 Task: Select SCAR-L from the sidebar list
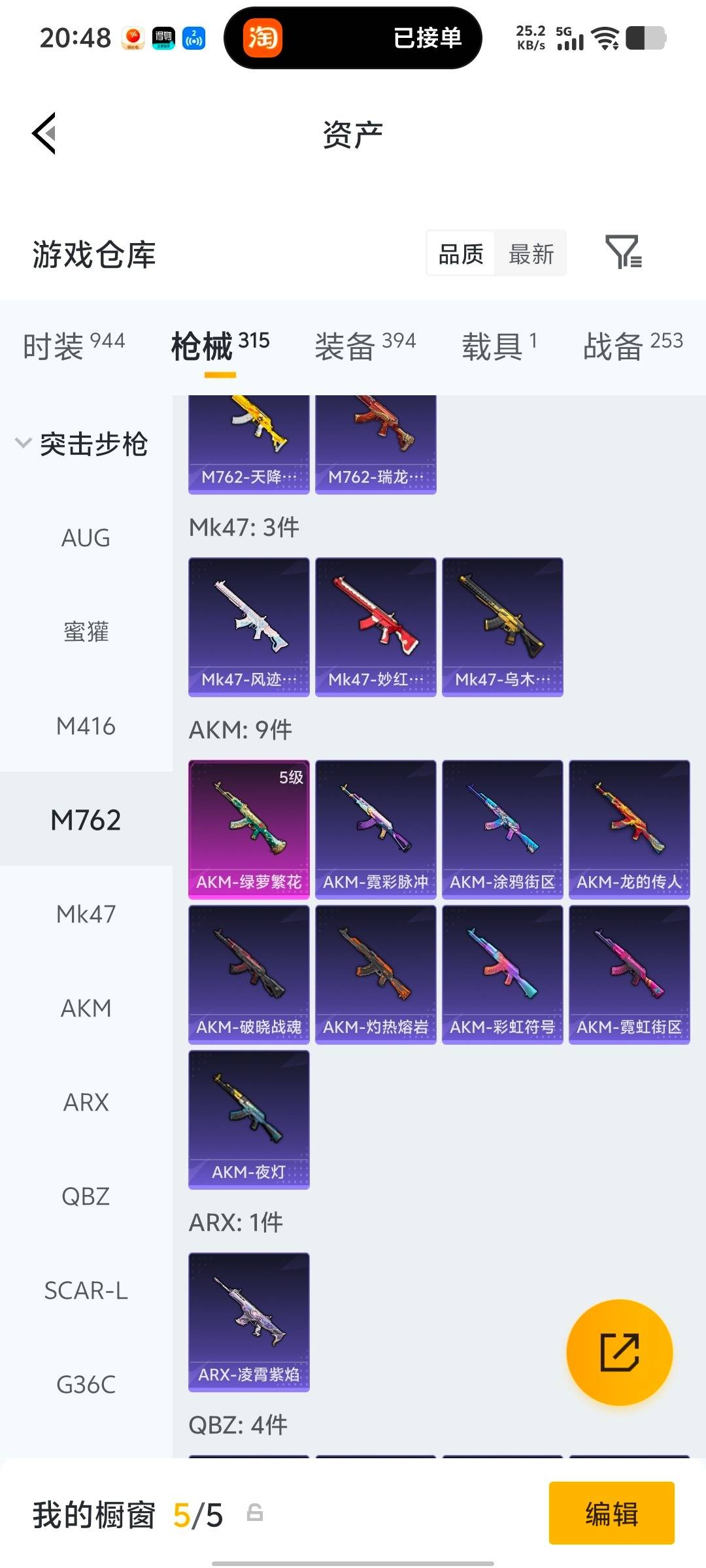pyautogui.click(x=87, y=1290)
